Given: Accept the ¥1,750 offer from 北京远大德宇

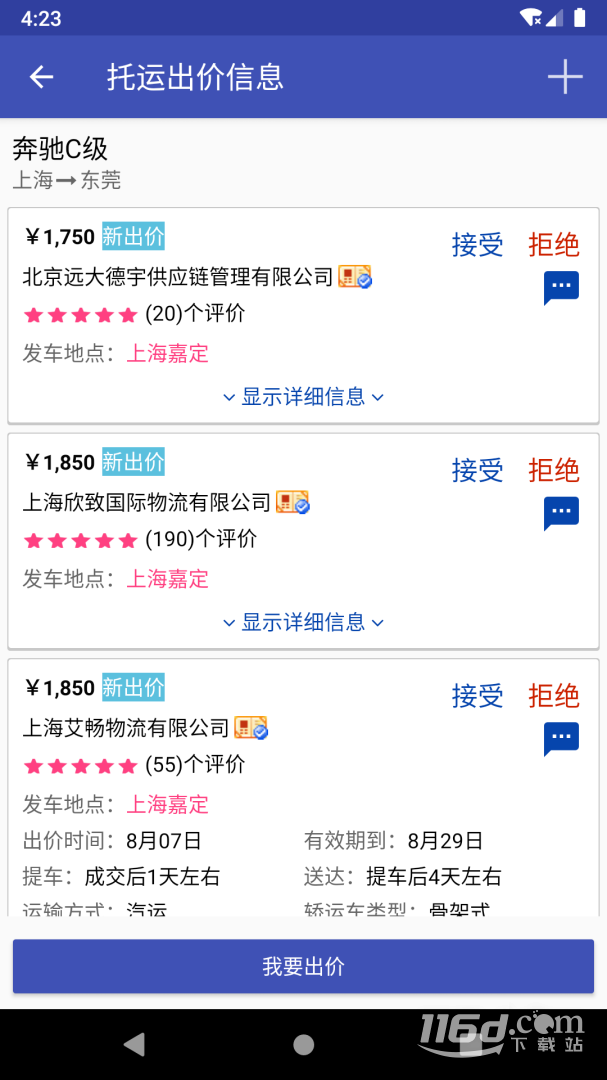Looking at the screenshot, I should 477,245.
